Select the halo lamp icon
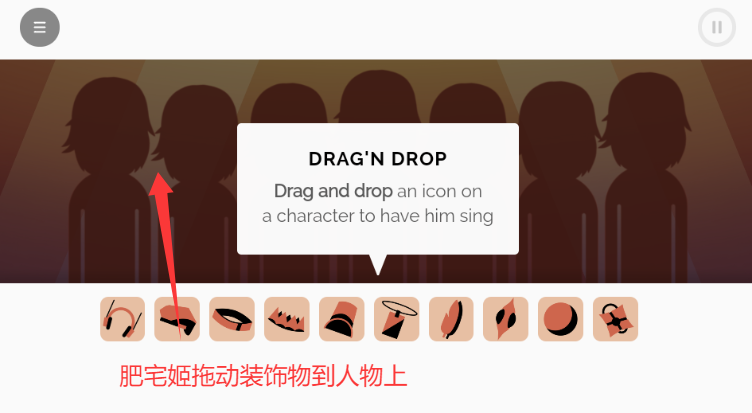 coord(396,319)
